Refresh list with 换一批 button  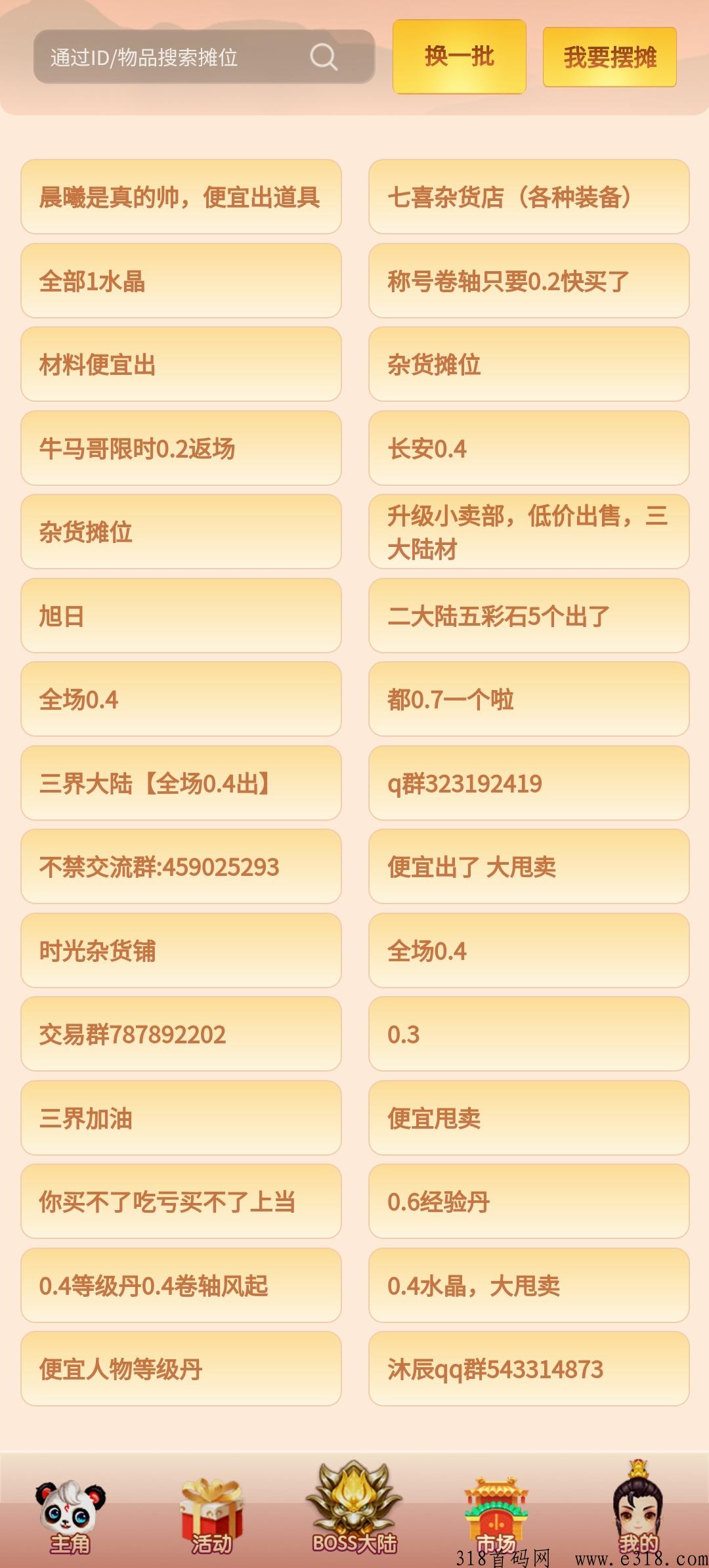(460, 56)
